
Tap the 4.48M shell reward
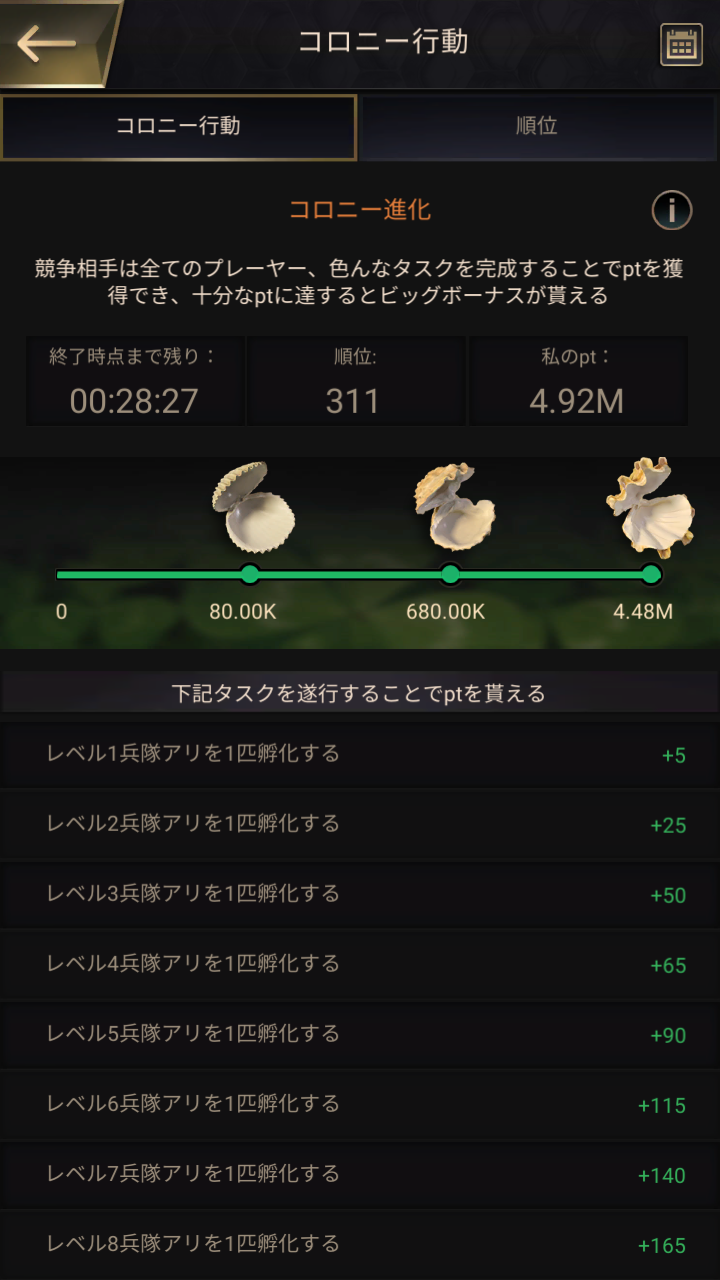click(x=651, y=505)
